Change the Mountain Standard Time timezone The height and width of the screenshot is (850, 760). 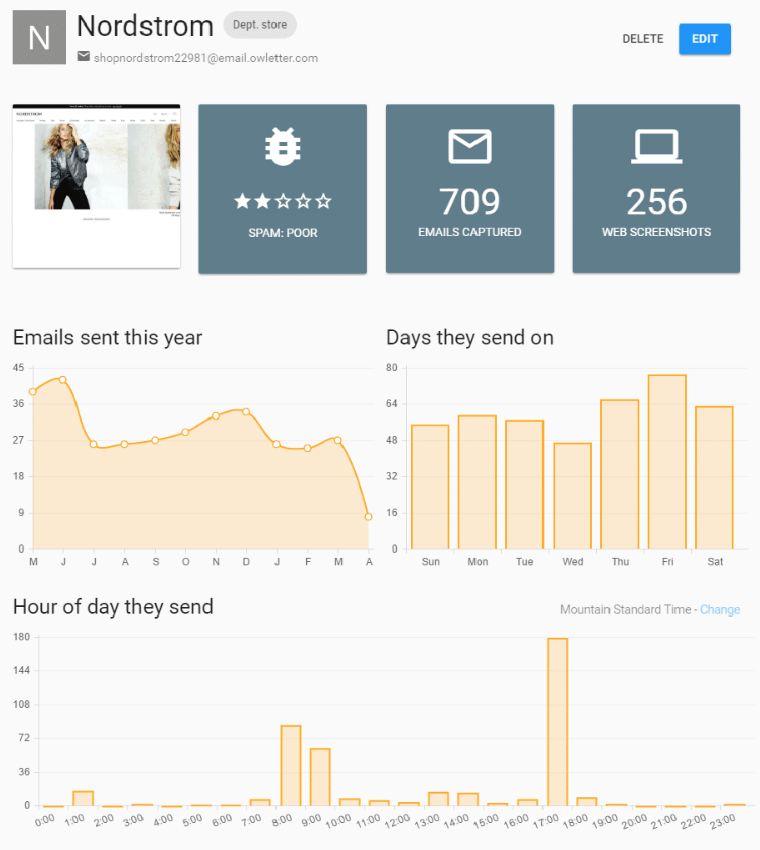point(720,610)
